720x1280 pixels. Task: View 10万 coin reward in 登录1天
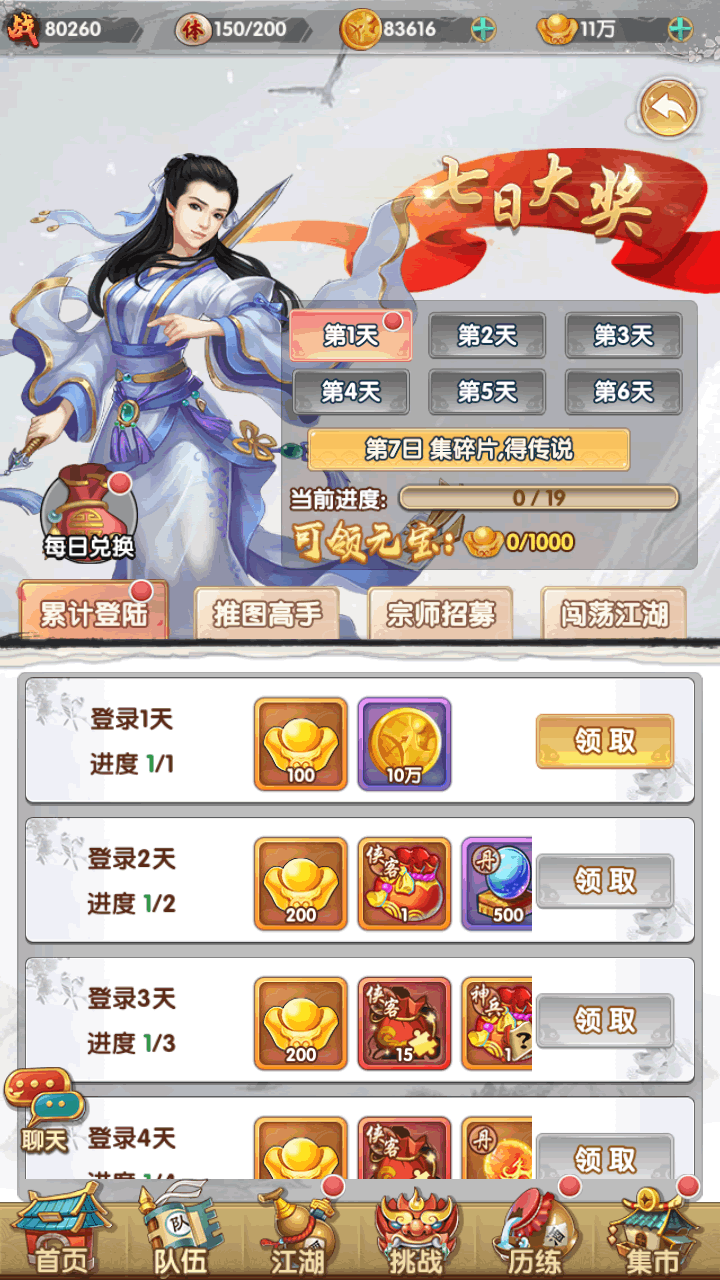pos(404,743)
